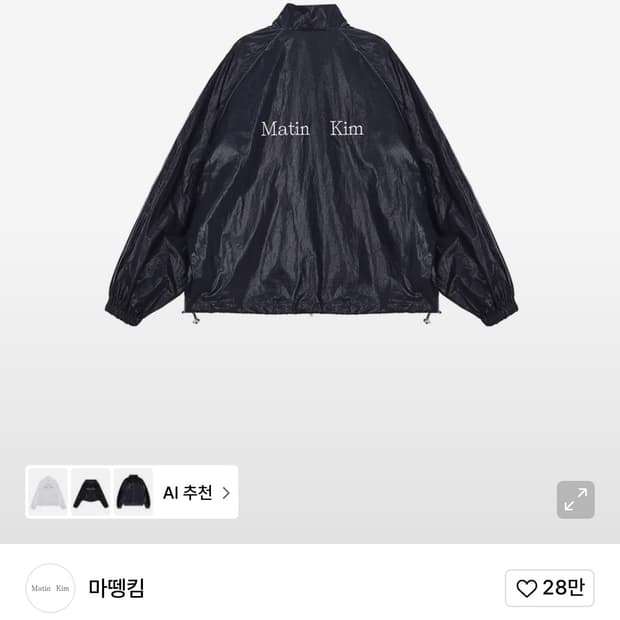This screenshot has height=620, width=620.
Task: View the black cropped jacket thumbnail
Action: 90,492
